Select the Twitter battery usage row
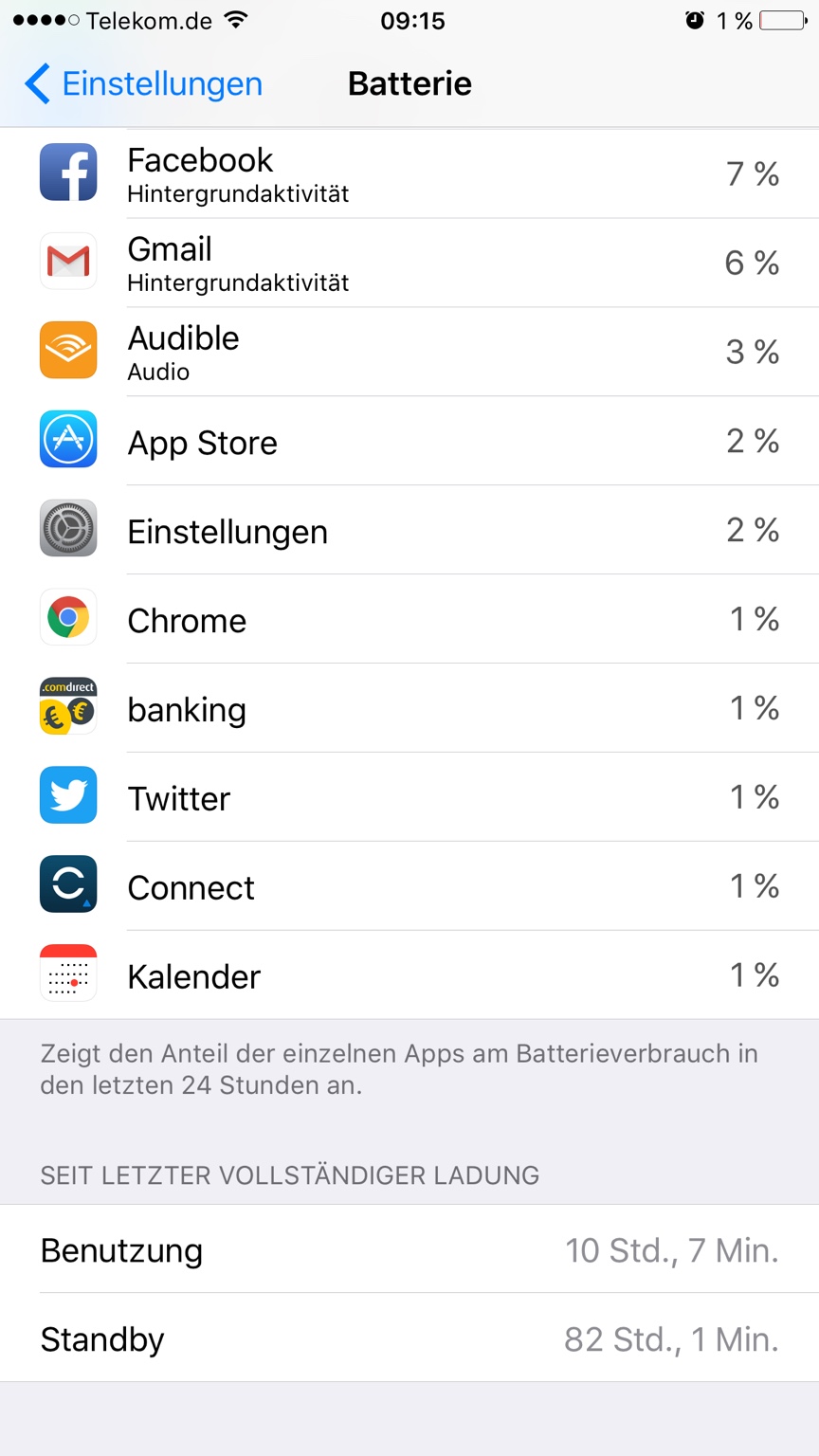819x1456 pixels. (409, 797)
